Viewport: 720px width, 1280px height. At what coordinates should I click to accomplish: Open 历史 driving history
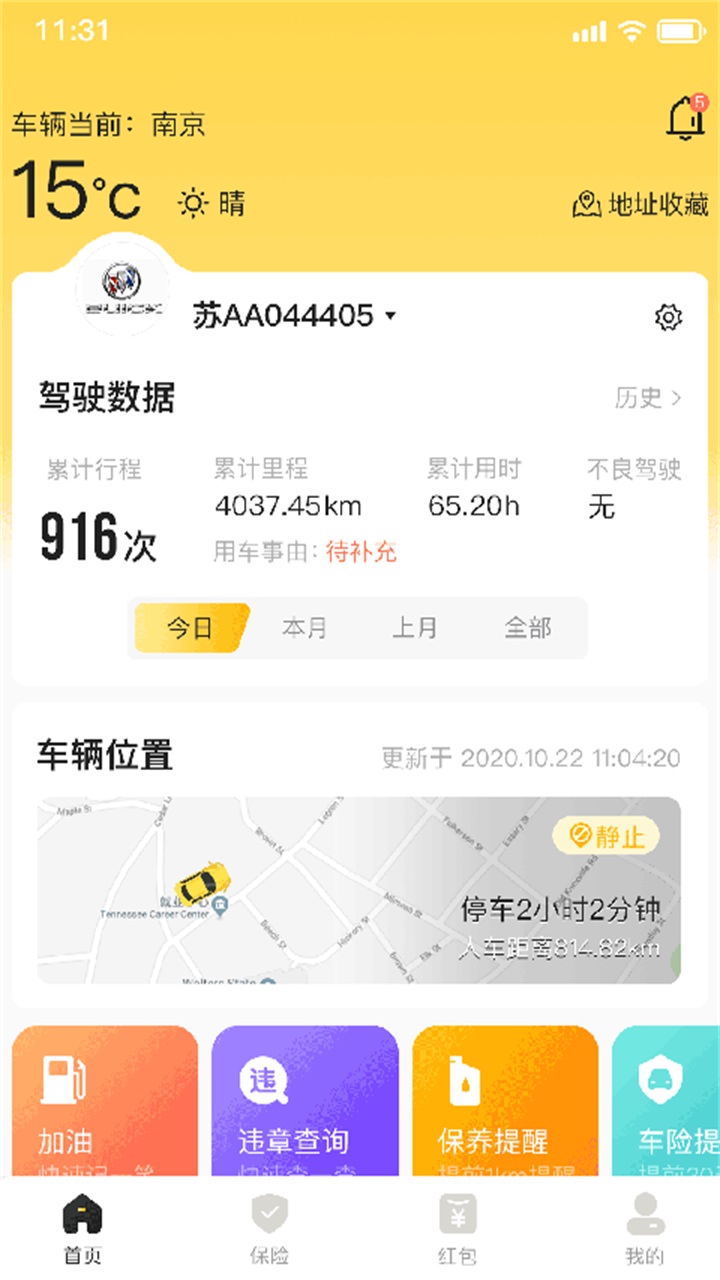tap(645, 396)
